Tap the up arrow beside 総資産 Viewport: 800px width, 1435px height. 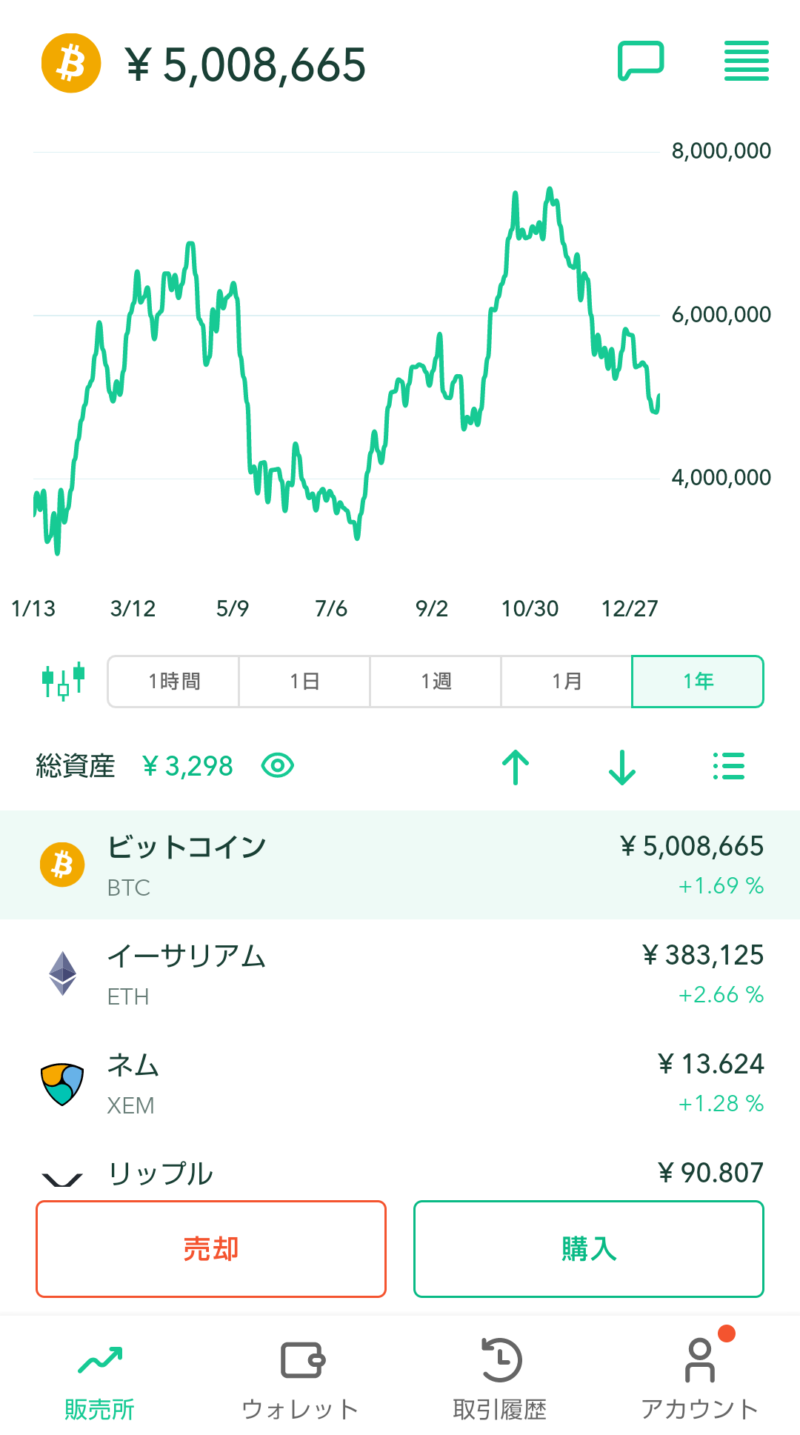tap(515, 767)
